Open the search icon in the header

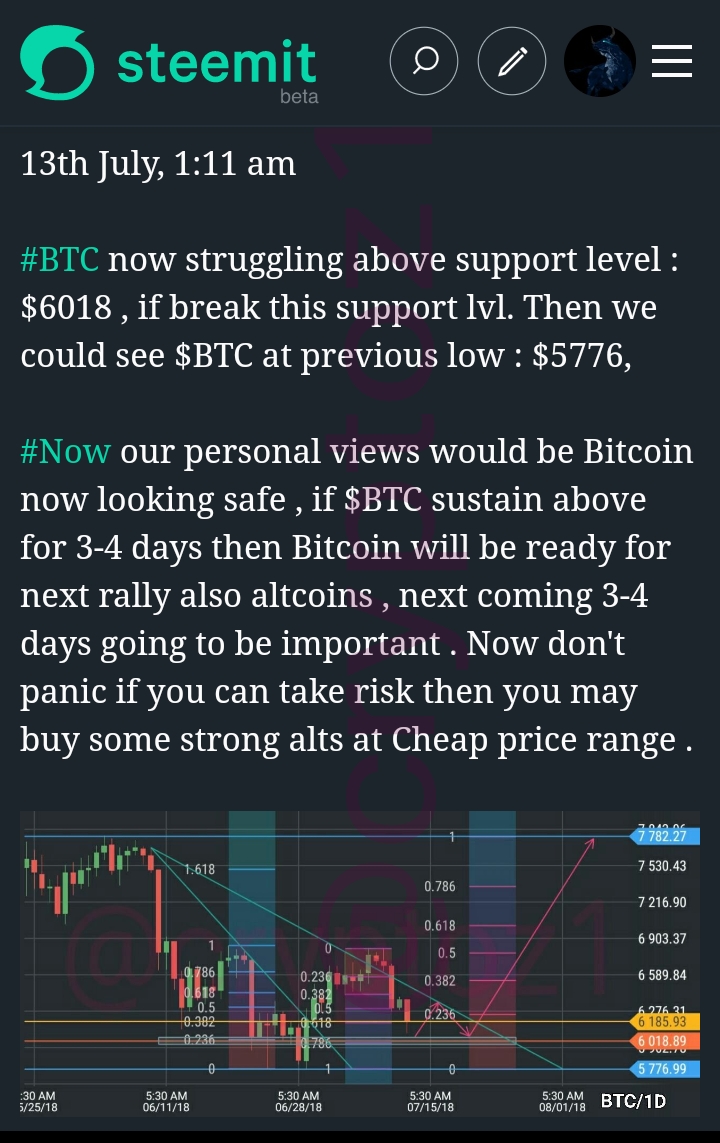(425, 61)
